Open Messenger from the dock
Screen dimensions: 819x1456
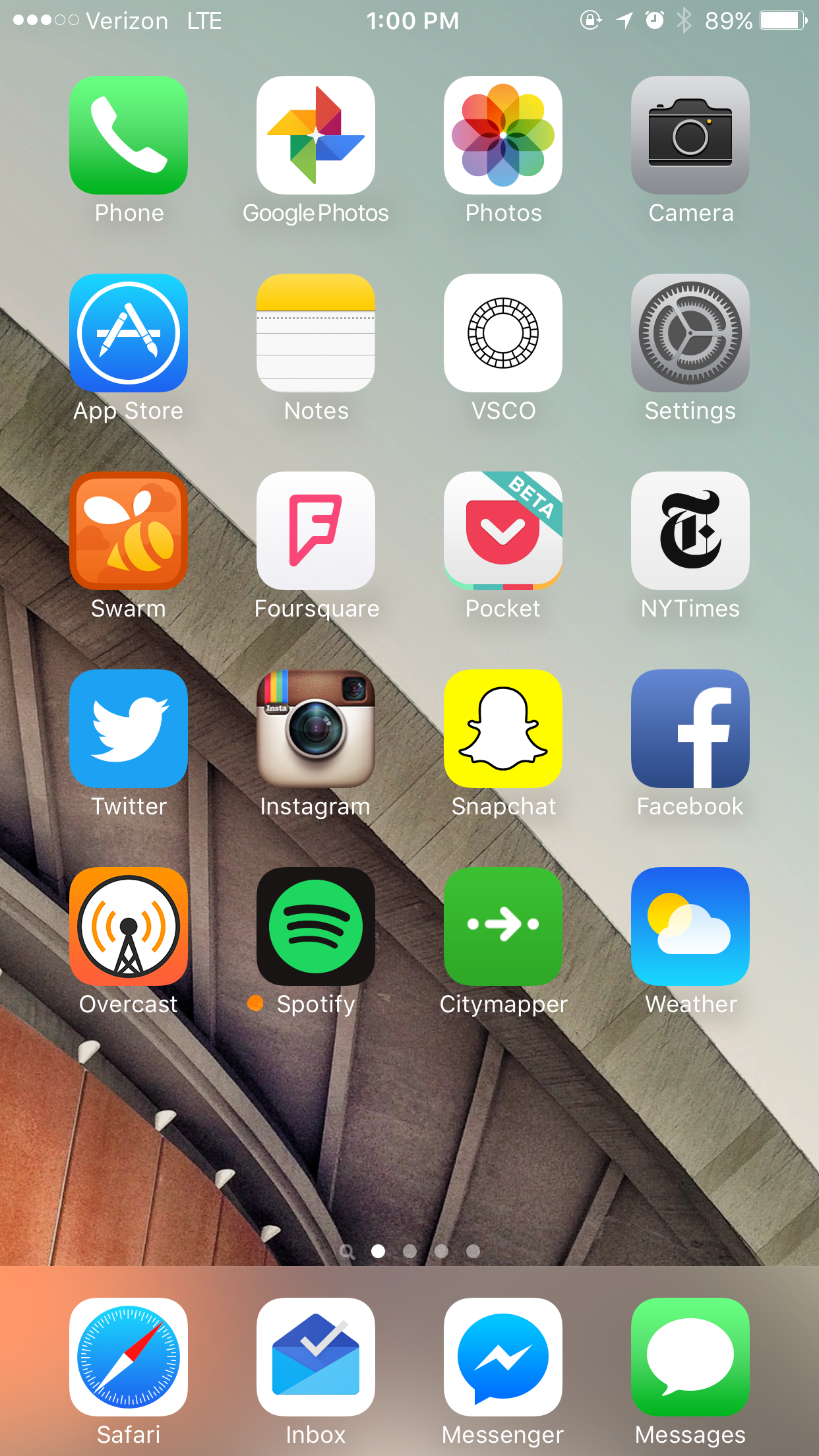pos(503,1357)
